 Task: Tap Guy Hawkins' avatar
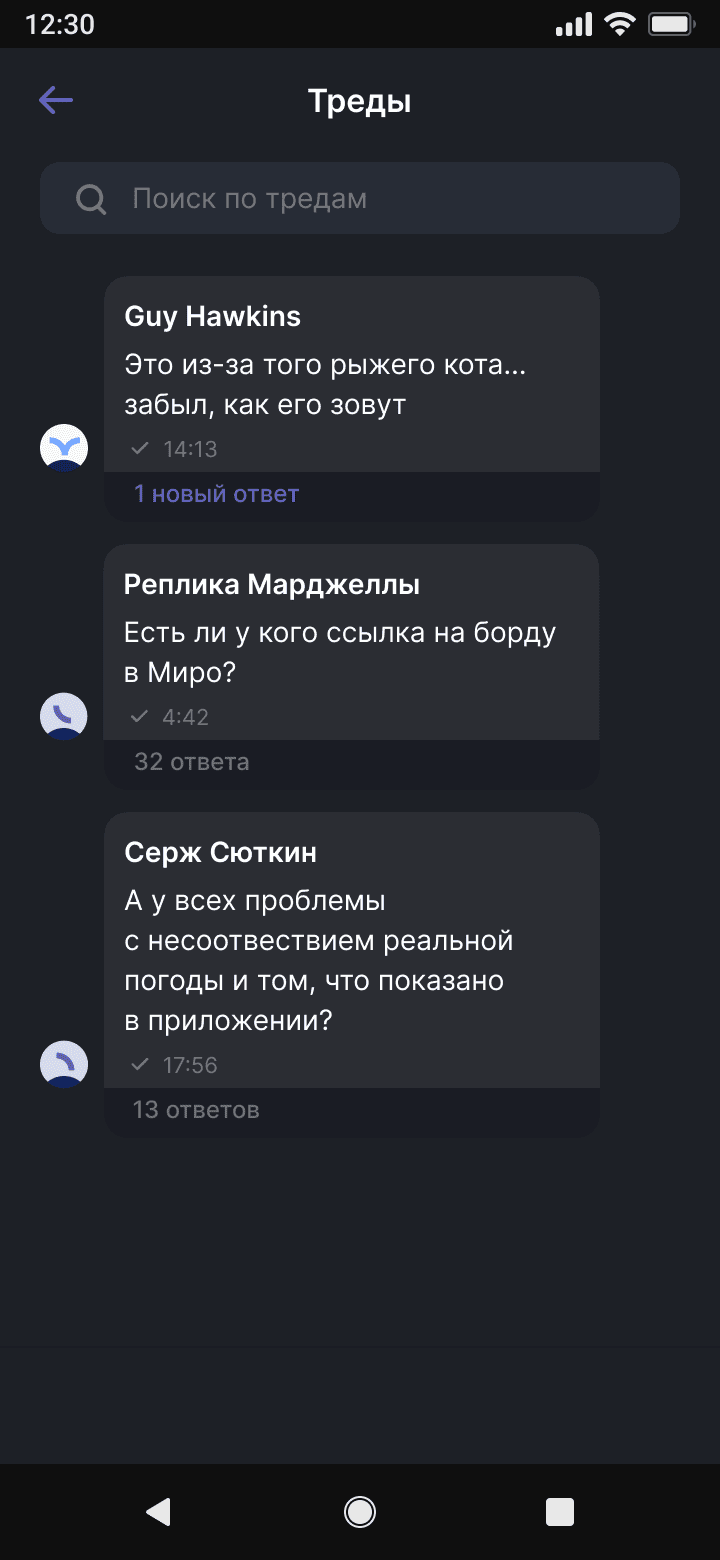64,448
